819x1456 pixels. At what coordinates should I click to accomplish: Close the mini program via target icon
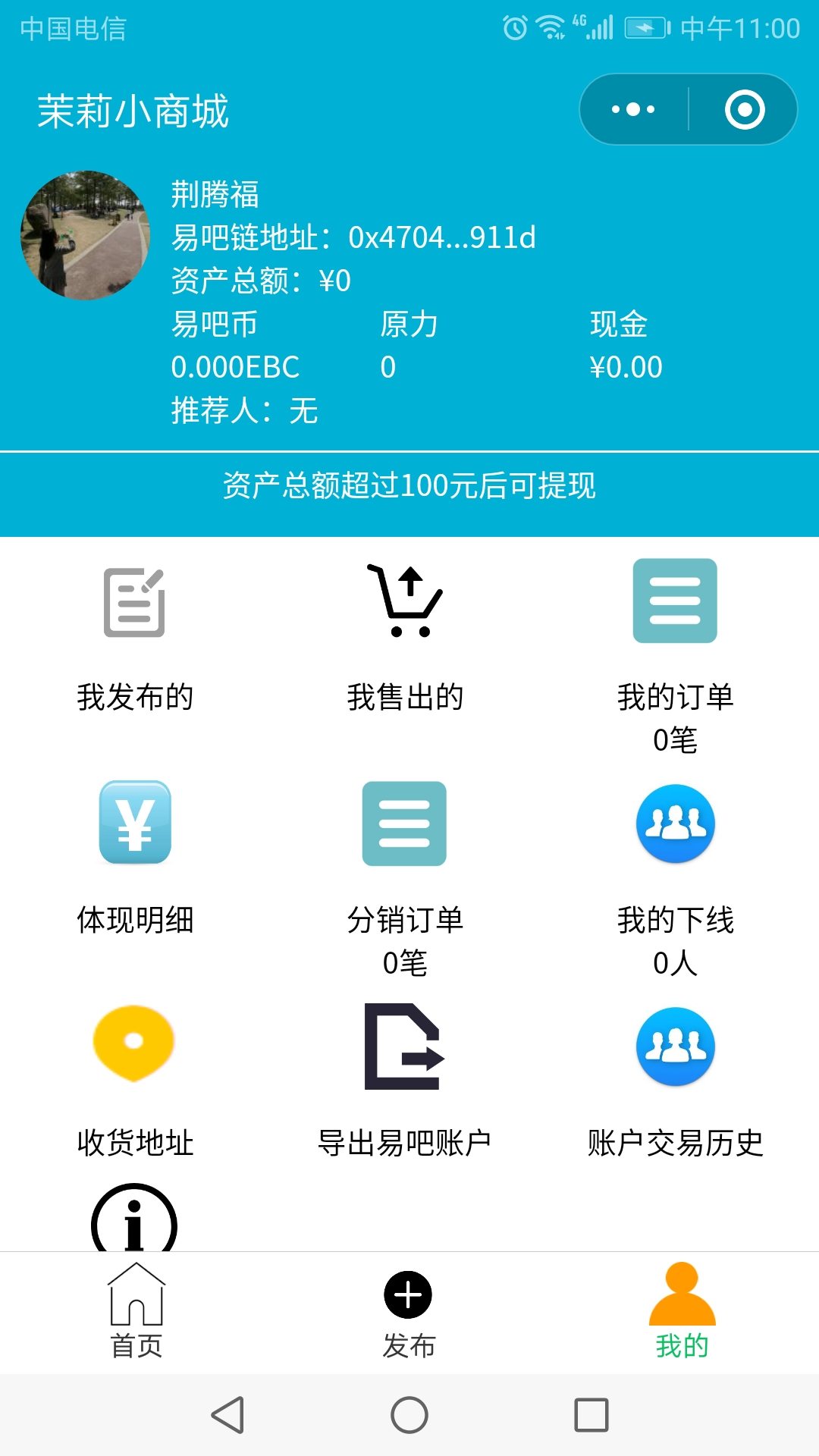tap(744, 109)
